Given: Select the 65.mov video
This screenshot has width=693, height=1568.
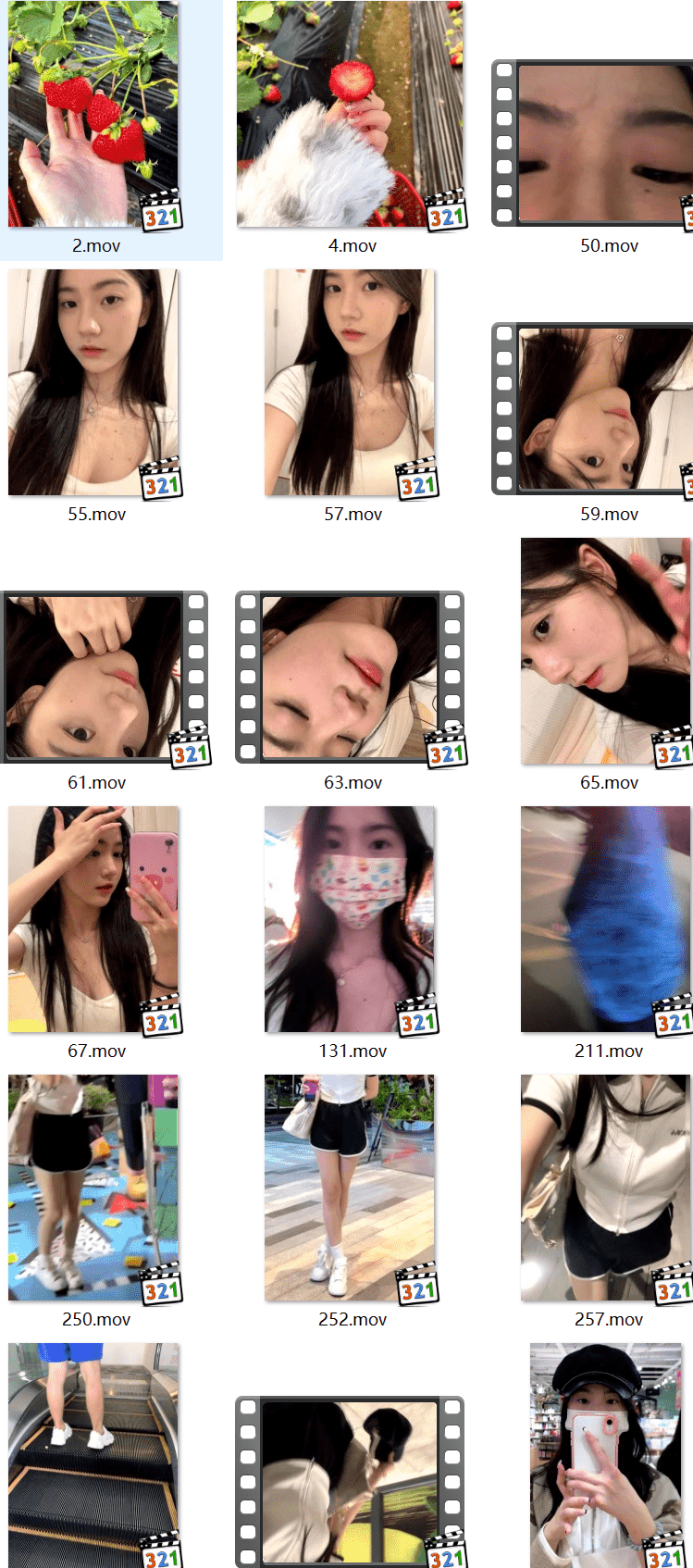Looking at the screenshot, I should 606,651.
